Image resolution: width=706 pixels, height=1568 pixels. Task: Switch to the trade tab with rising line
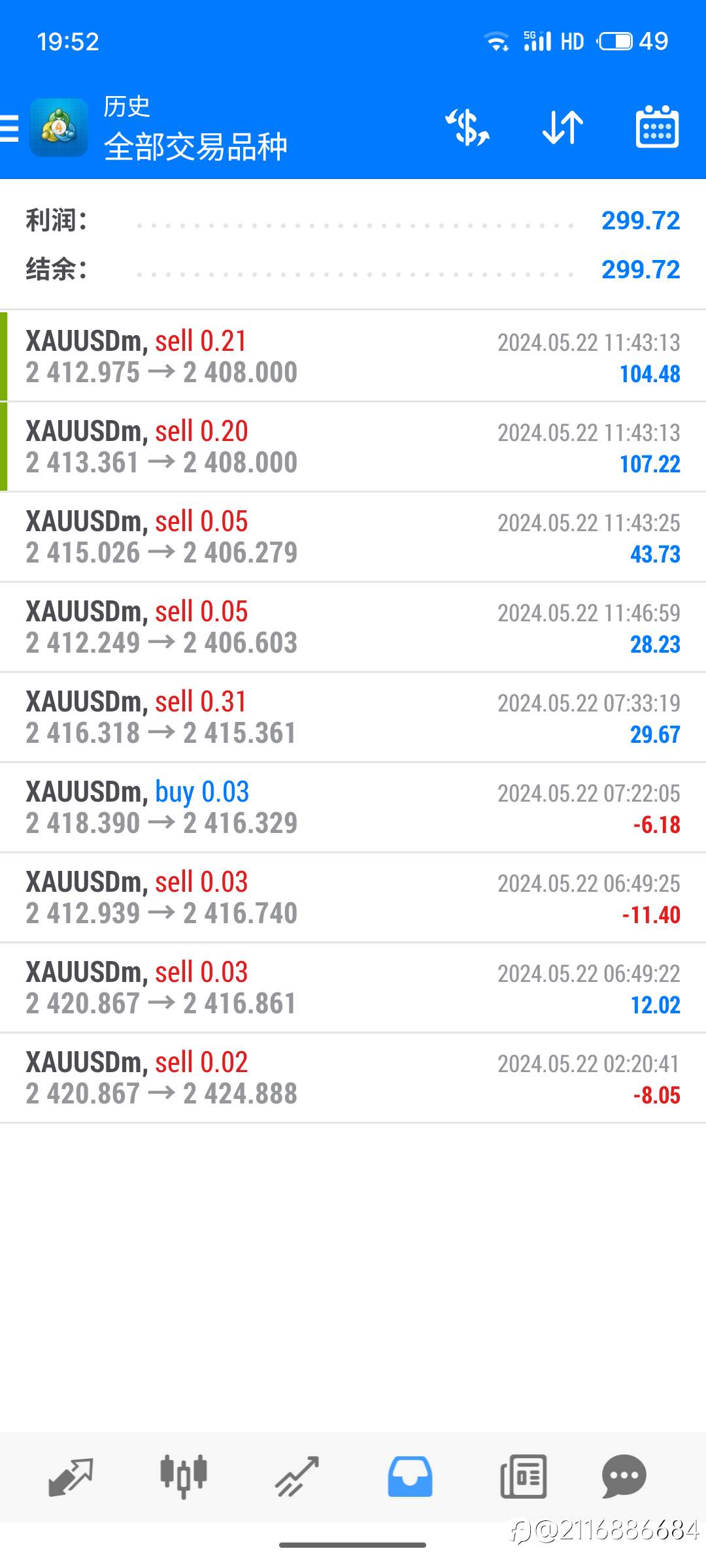[x=297, y=1477]
